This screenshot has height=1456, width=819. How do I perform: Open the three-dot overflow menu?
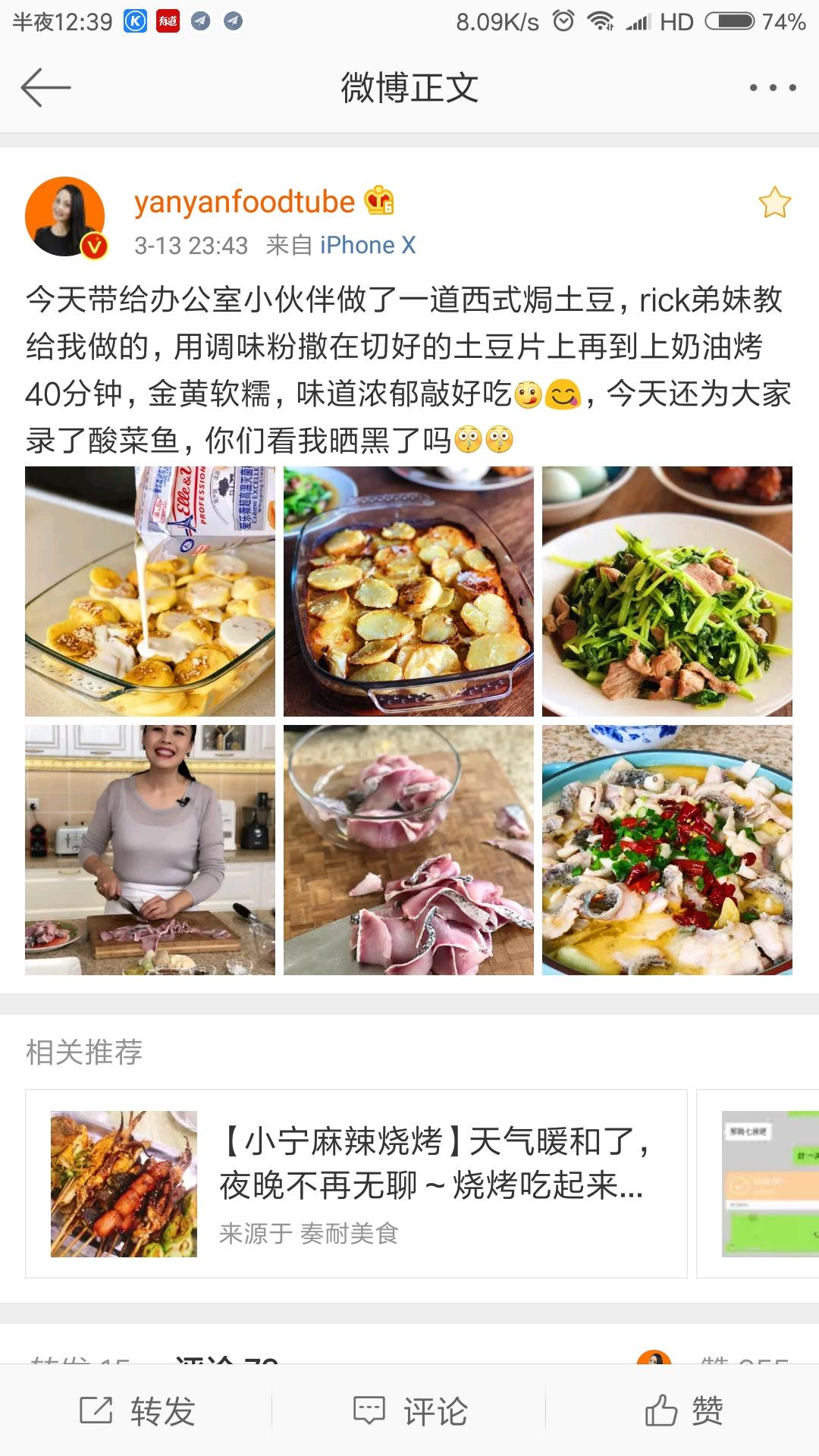coord(772,88)
